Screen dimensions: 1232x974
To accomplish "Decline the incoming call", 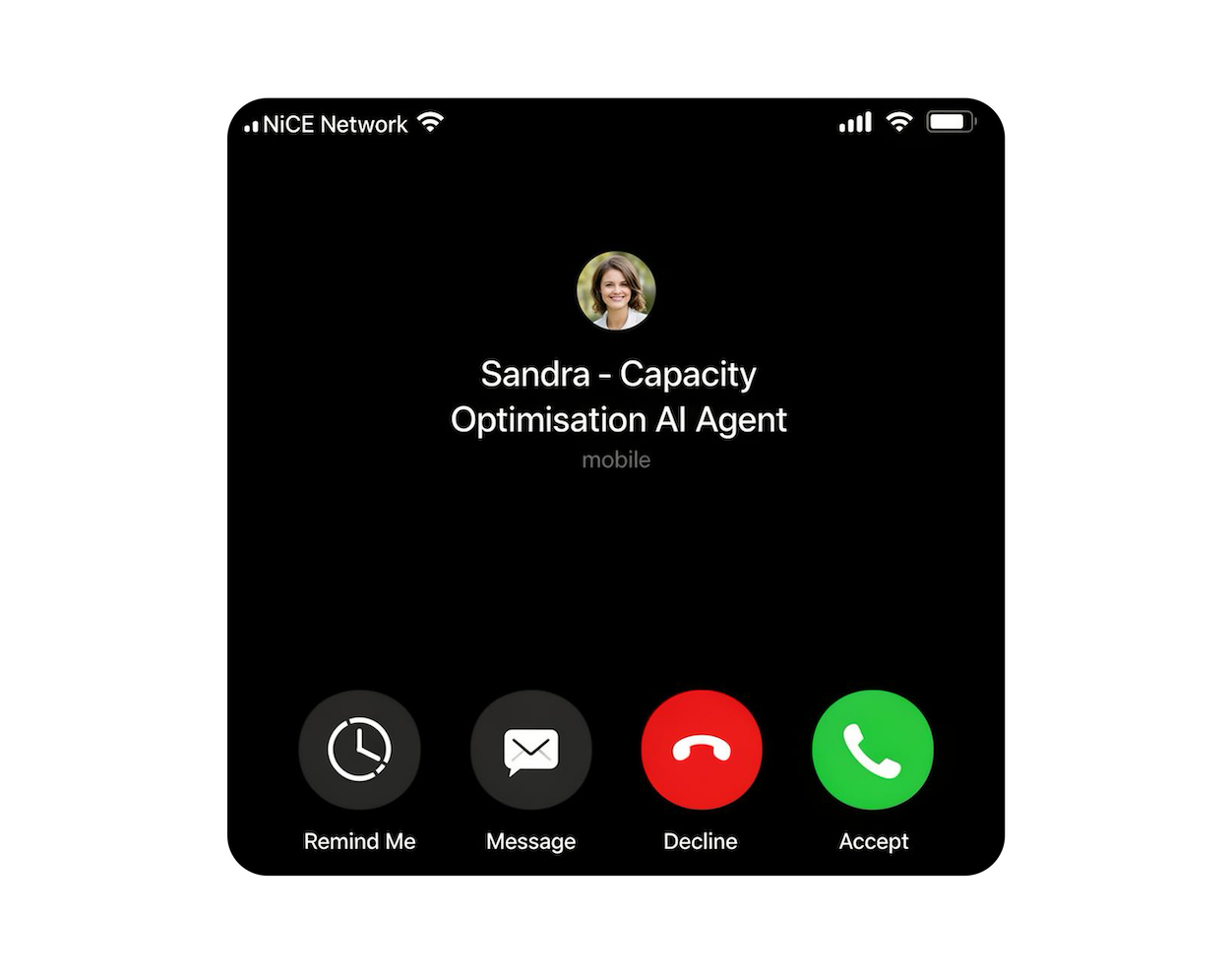I will coord(701,750).
